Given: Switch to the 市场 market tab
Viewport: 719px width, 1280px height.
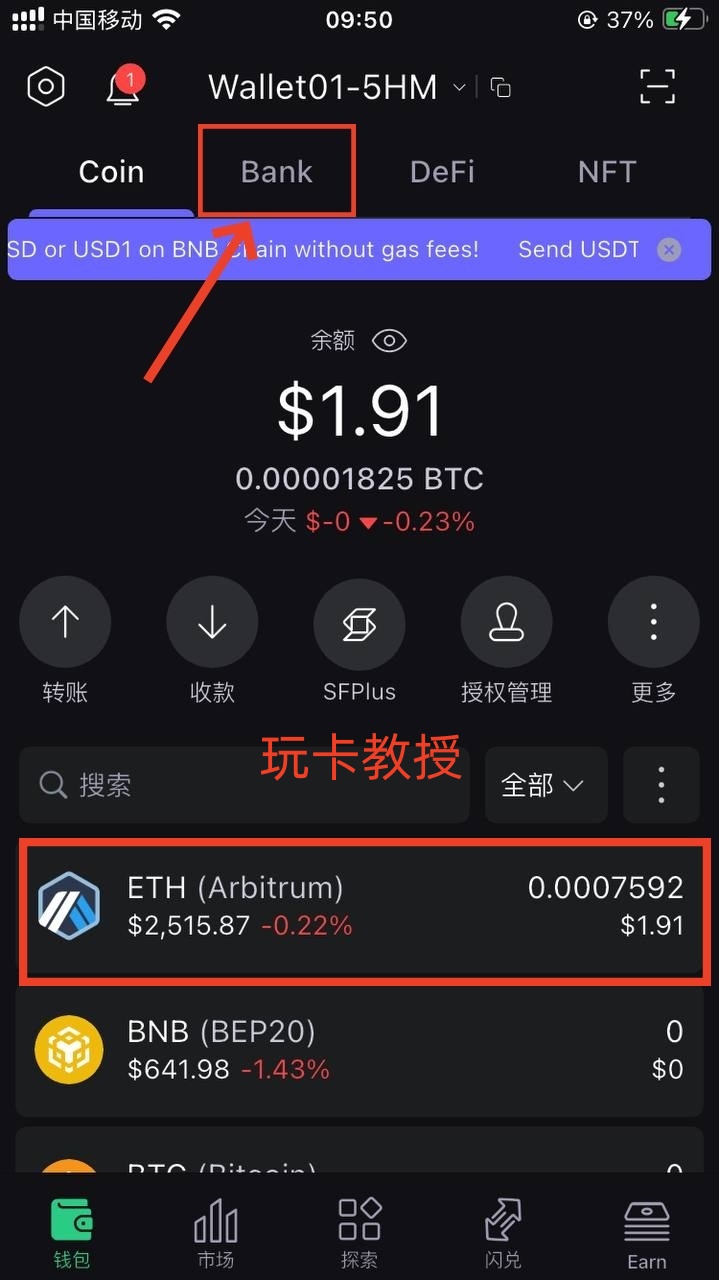Looking at the screenshot, I should [215, 1232].
